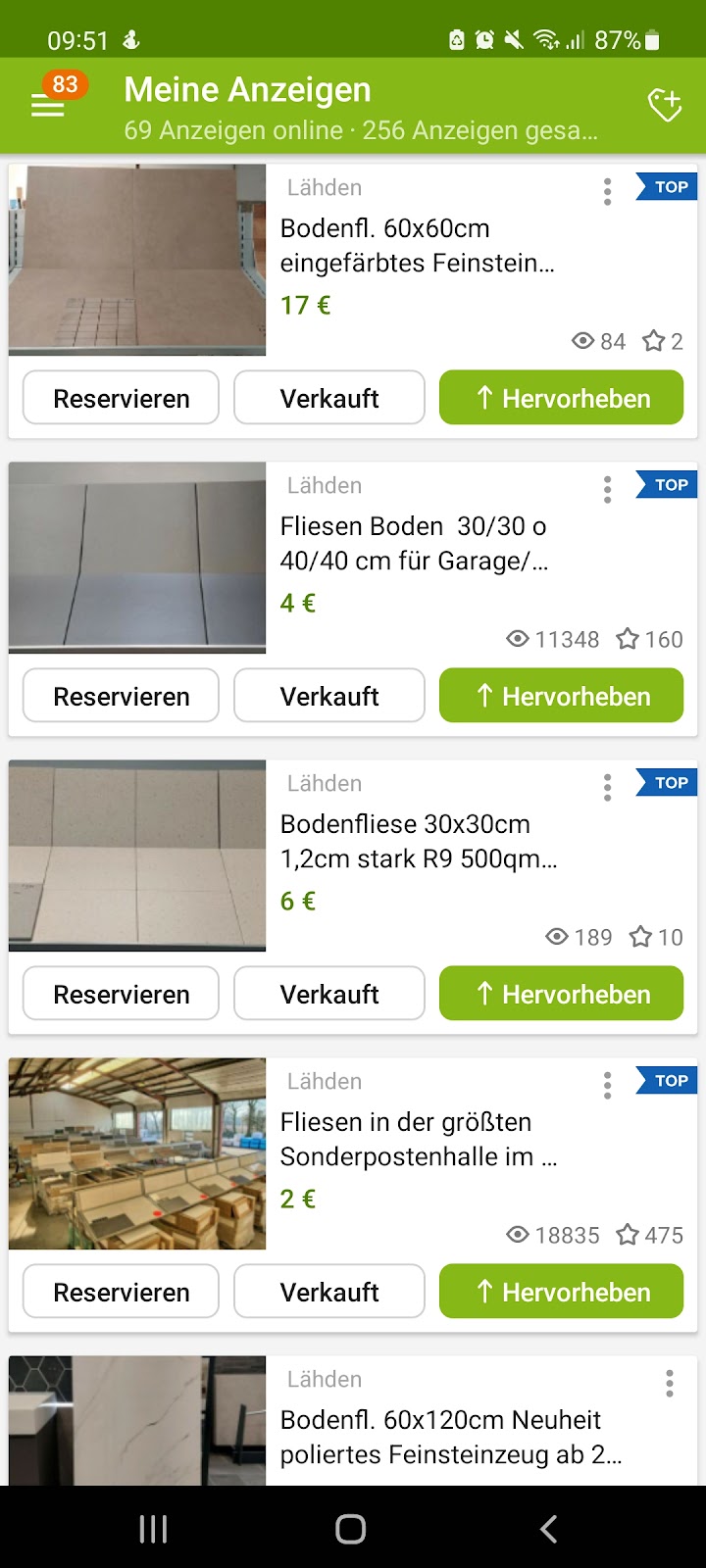Click the views eye icon showing 11348
Viewport: 706px width, 1568px height.
point(519,638)
